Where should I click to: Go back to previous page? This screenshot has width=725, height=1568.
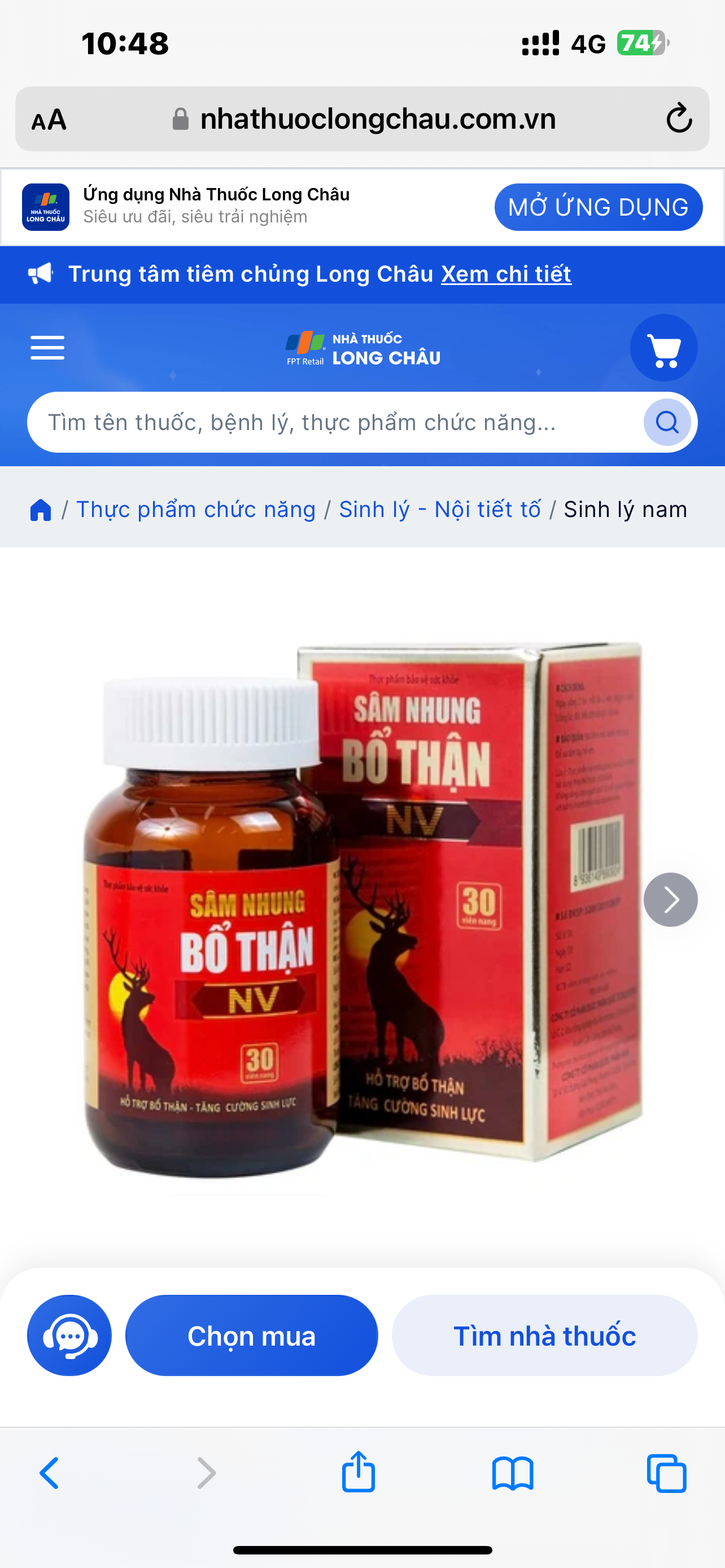pos(50,1473)
